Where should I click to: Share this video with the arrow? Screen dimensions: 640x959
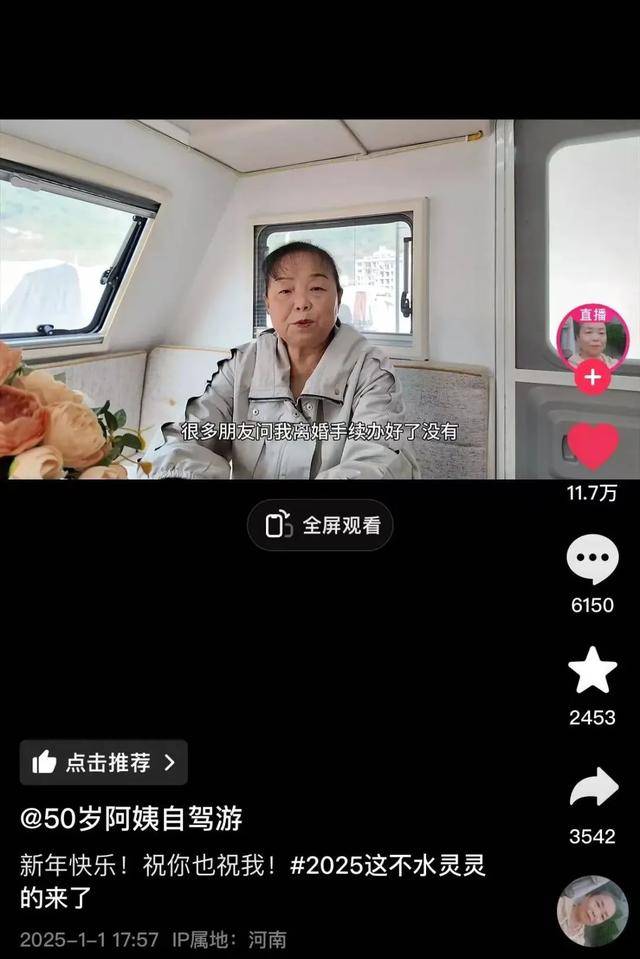tap(593, 788)
